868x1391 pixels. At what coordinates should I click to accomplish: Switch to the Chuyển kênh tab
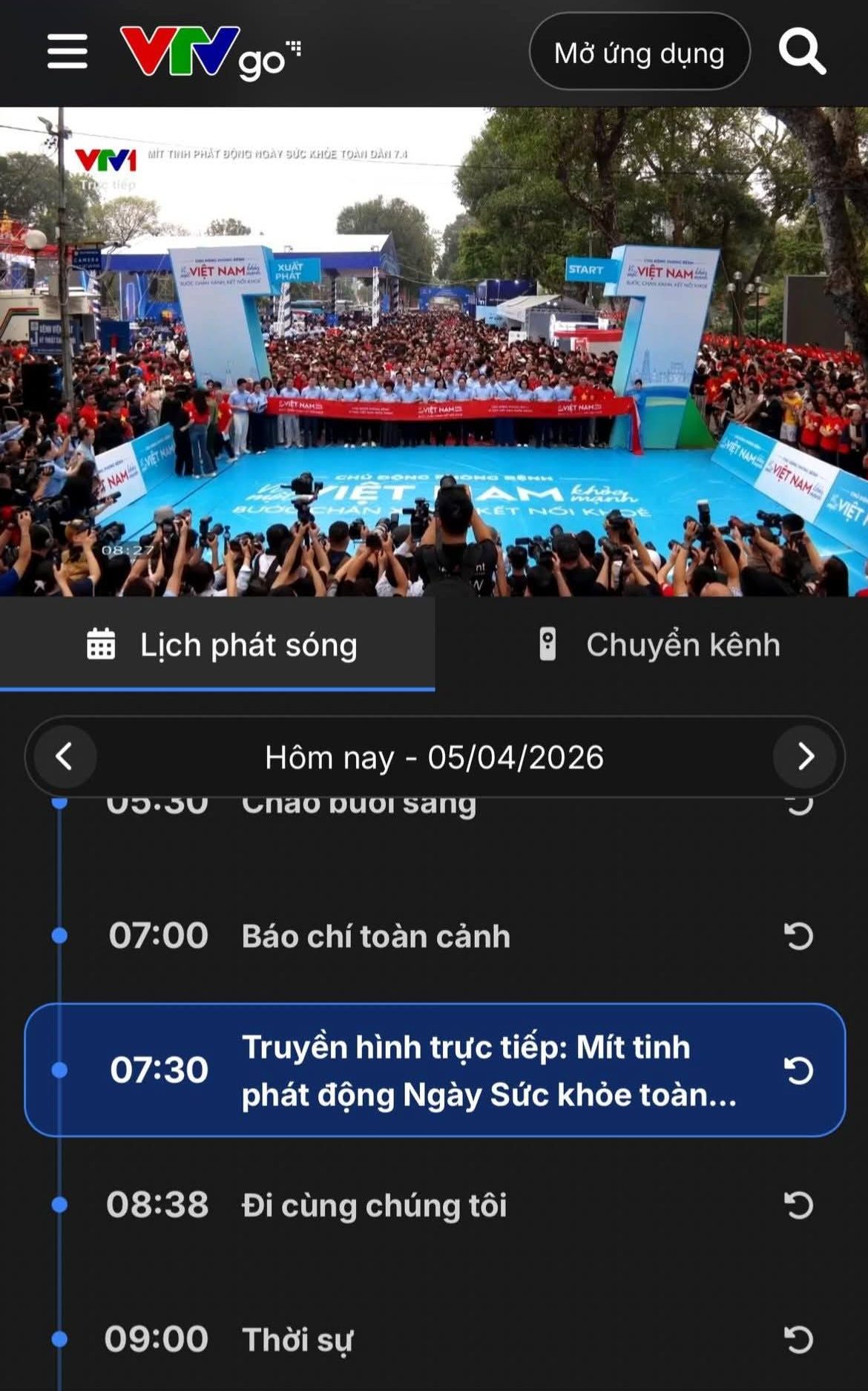tap(660, 644)
